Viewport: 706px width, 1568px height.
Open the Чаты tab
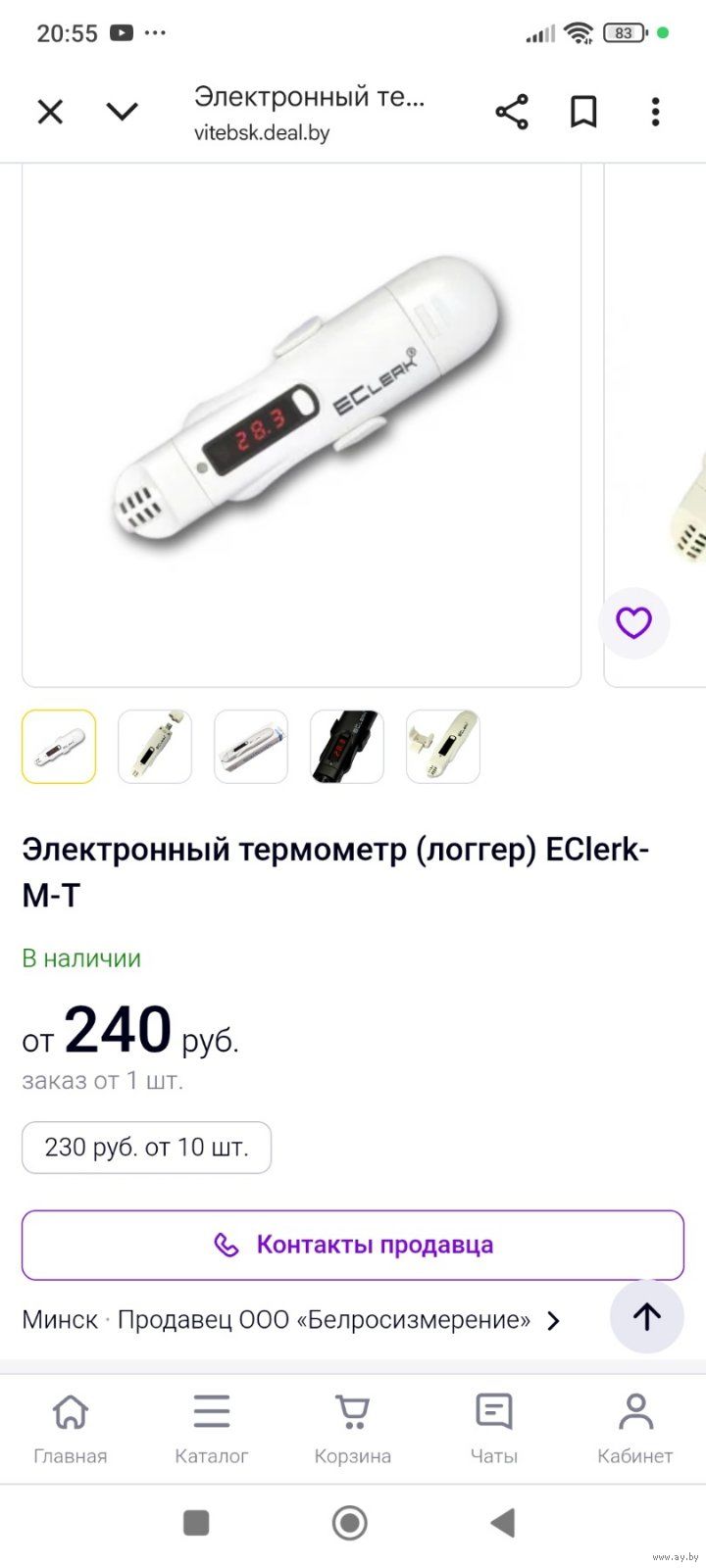pos(493,1429)
